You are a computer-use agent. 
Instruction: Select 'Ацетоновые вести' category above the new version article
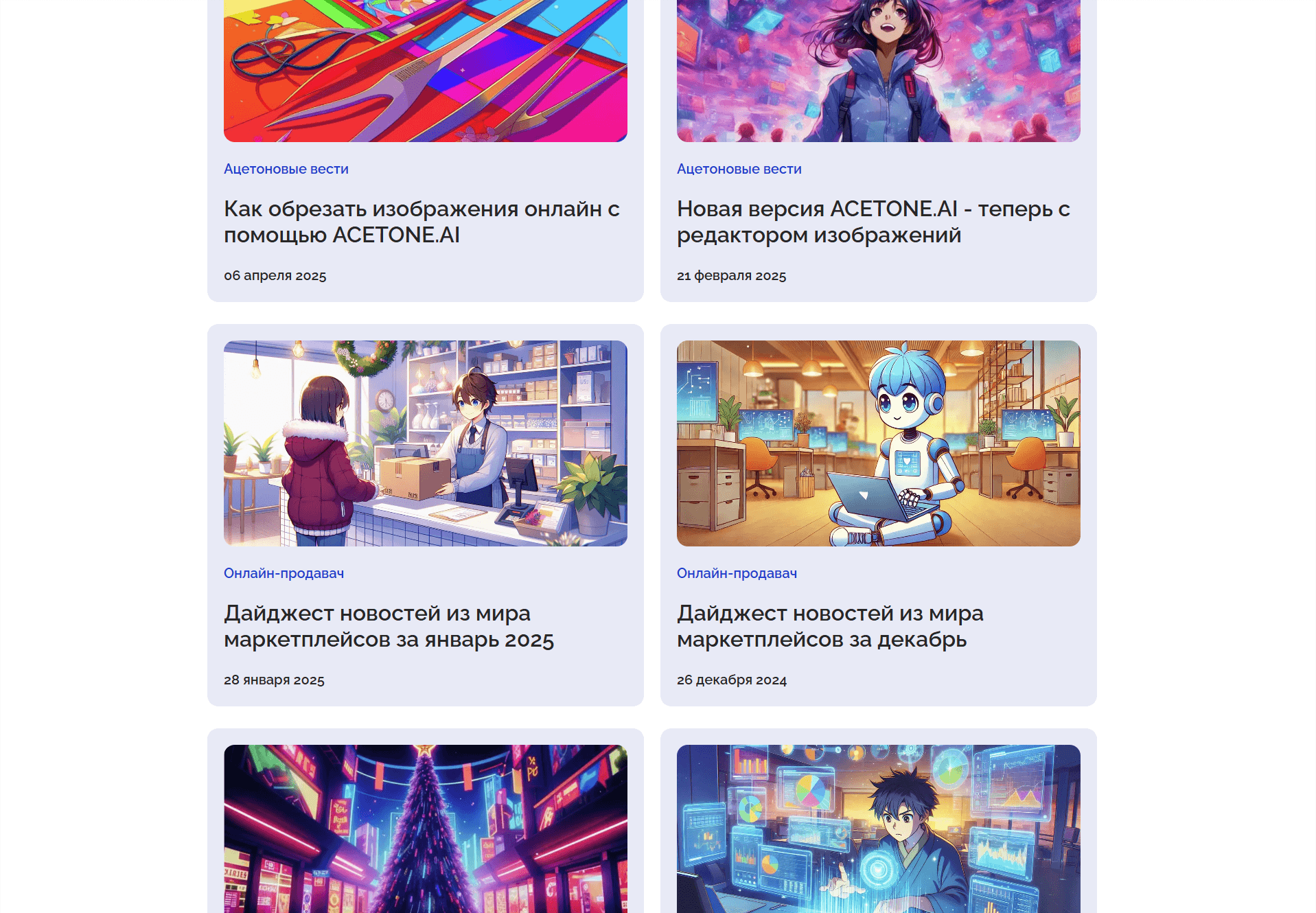[x=739, y=169]
